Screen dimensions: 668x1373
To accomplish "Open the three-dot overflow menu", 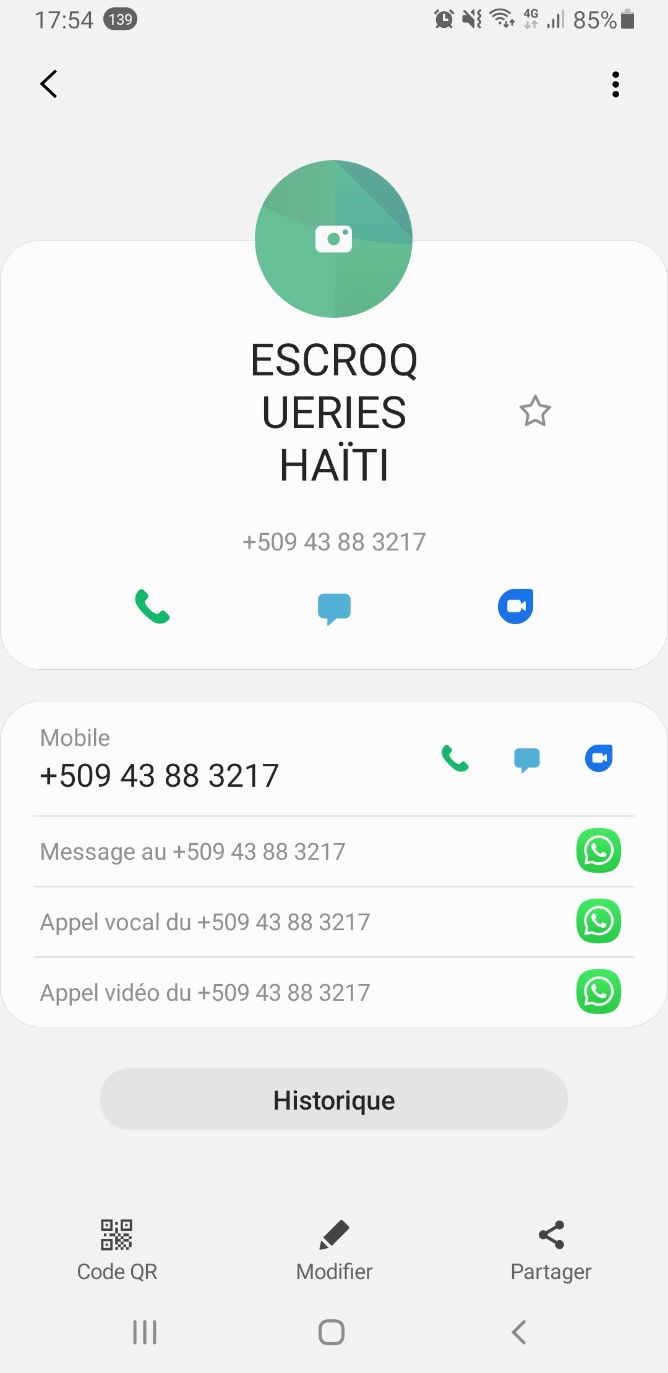I will point(615,85).
